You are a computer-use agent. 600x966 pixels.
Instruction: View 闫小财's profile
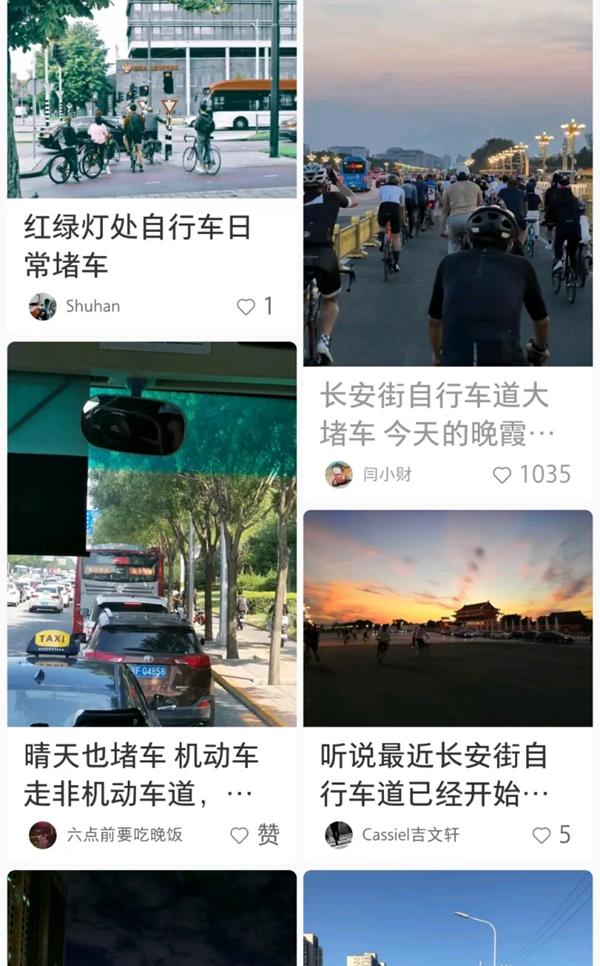pyautogui.click(x=339, y=475)
